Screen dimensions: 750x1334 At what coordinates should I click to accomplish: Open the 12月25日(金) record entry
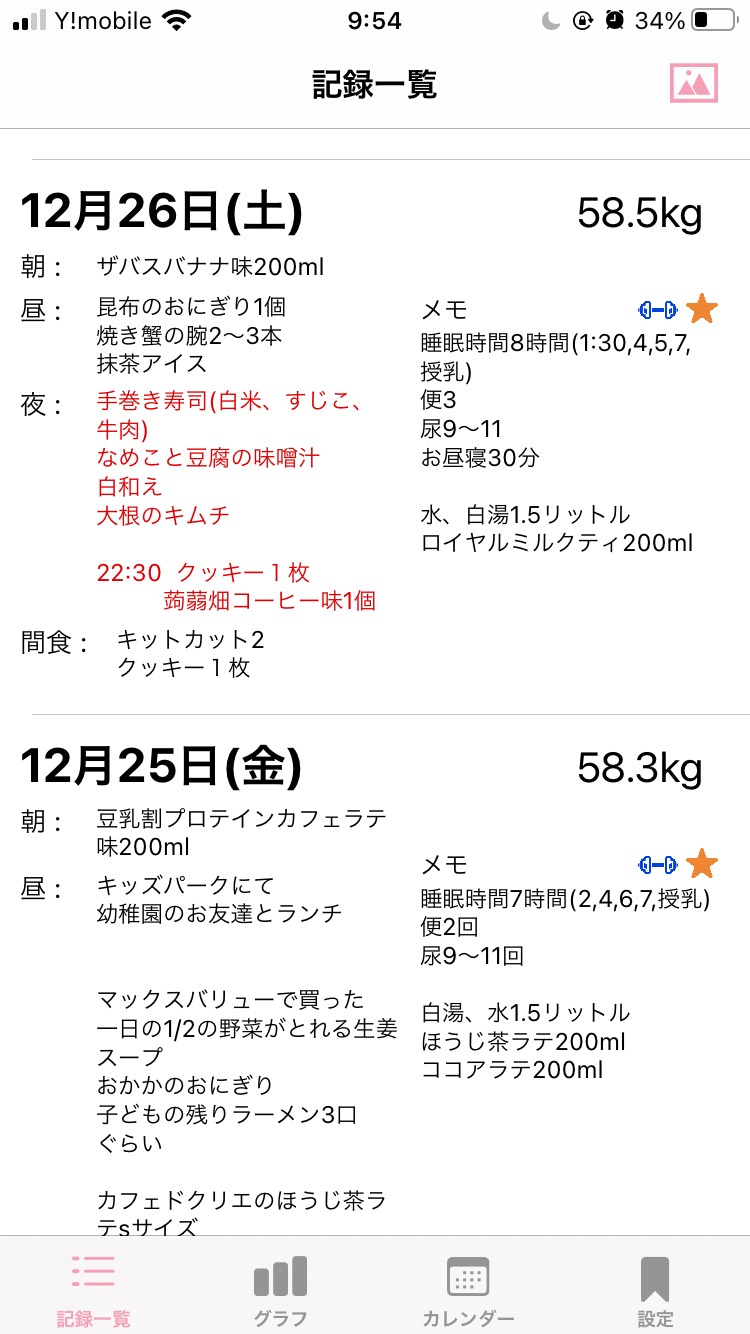click(375, 976)
